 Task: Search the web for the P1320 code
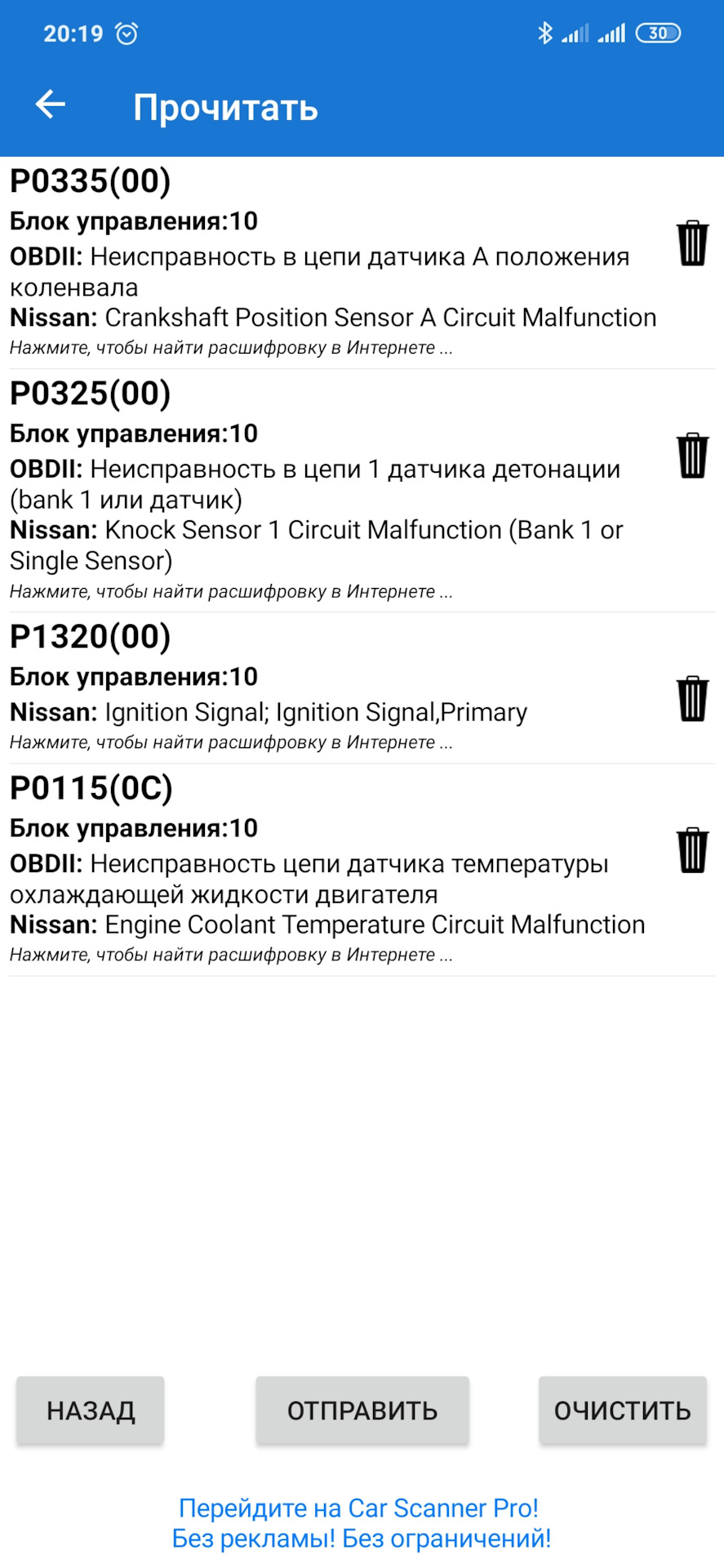click(x=231, y=742)
